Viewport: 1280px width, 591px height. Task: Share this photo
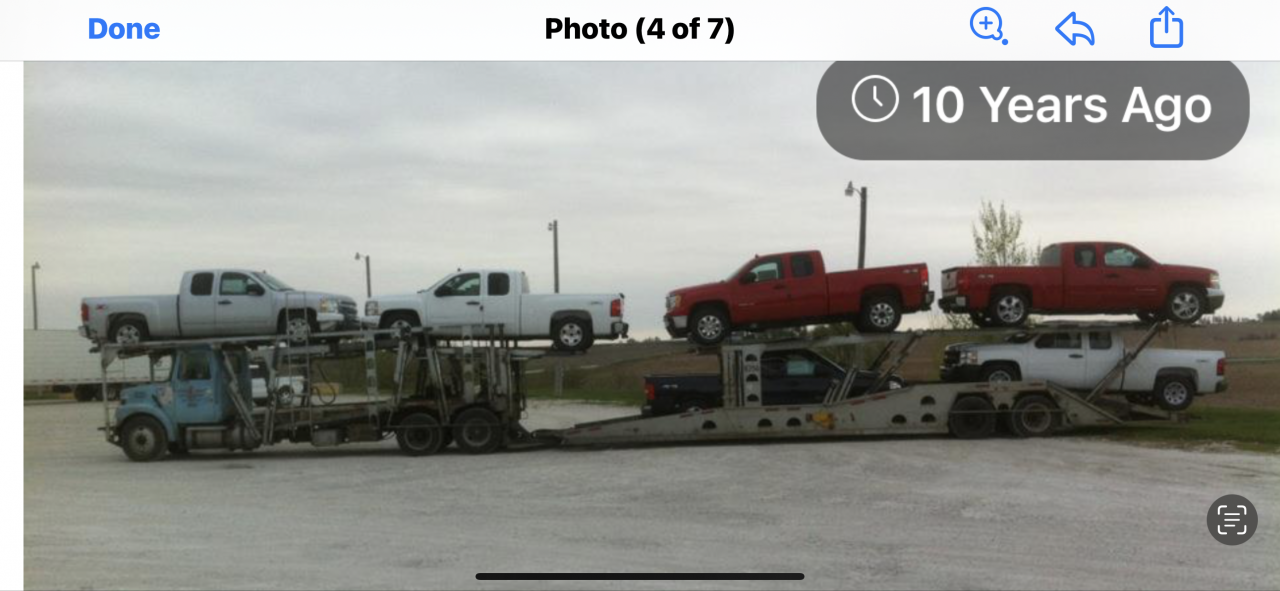(1166, 27)
